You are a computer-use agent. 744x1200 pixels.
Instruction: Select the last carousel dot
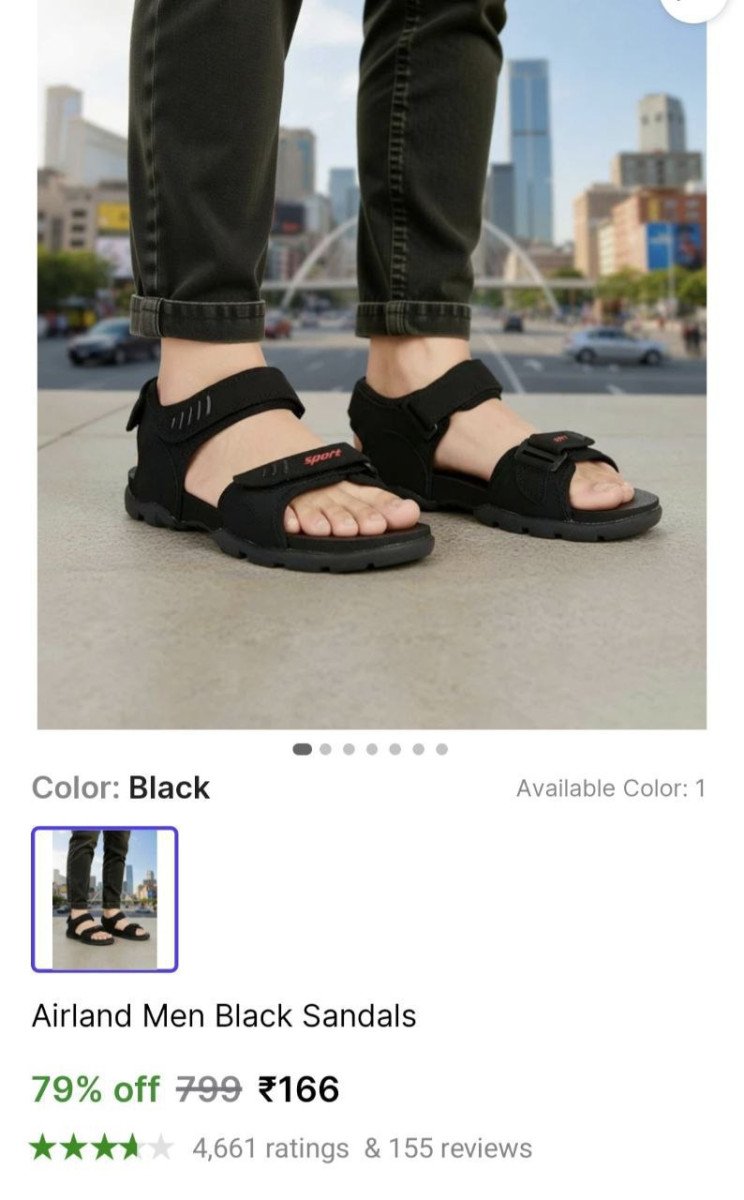440,745
